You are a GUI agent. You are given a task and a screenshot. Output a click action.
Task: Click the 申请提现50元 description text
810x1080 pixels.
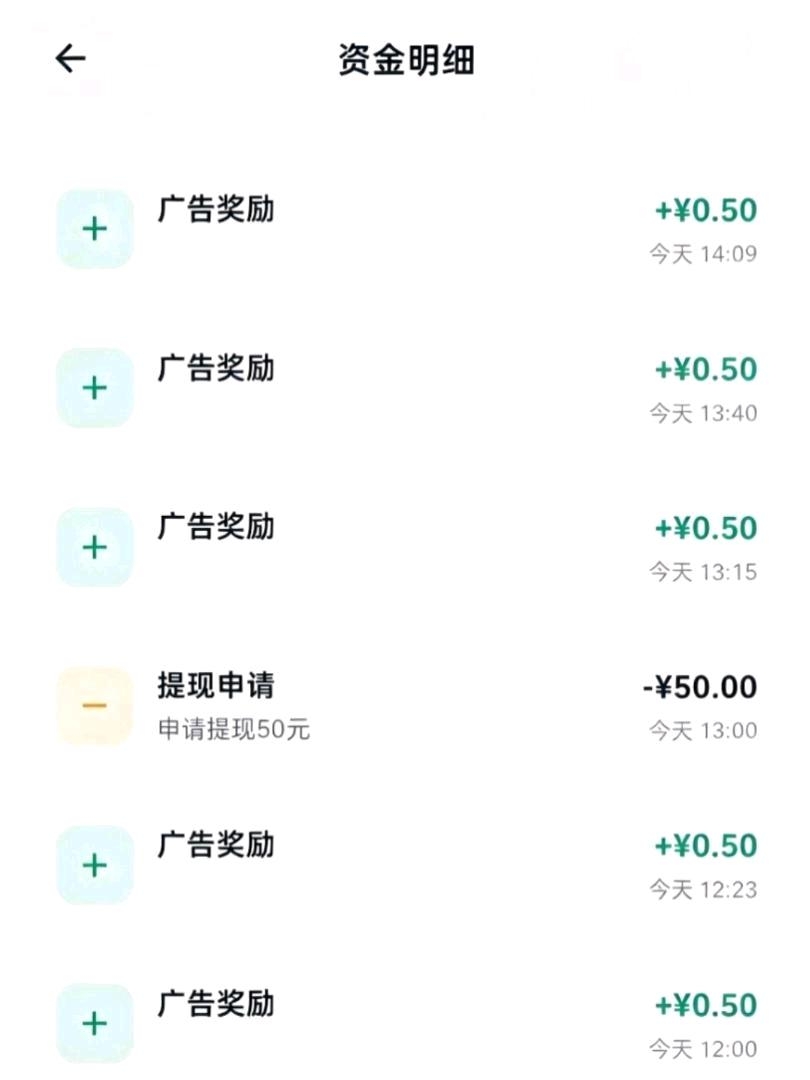tap(232, 730)
